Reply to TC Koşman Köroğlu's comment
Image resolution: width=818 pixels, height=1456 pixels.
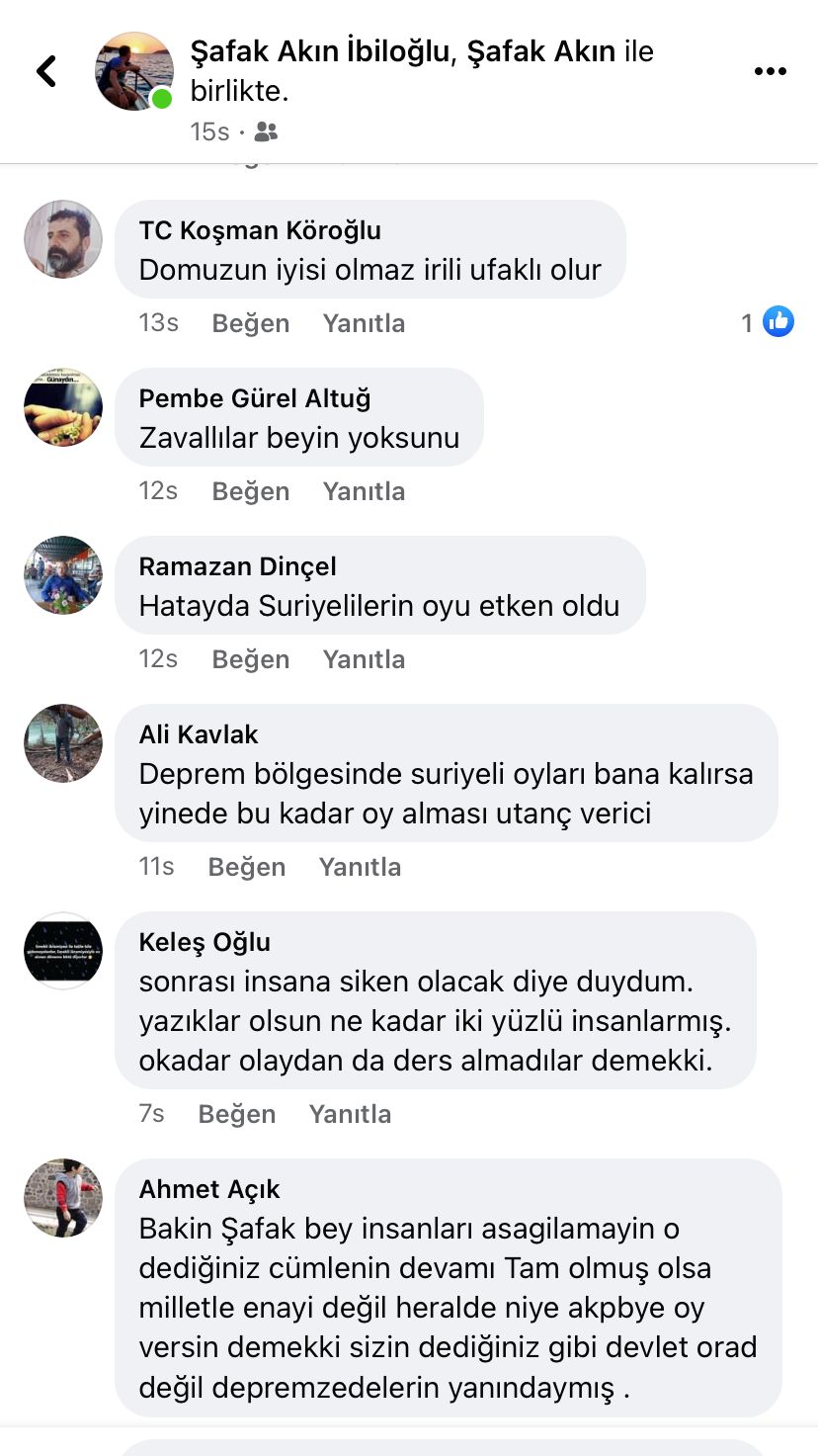(x=364, y=323)
